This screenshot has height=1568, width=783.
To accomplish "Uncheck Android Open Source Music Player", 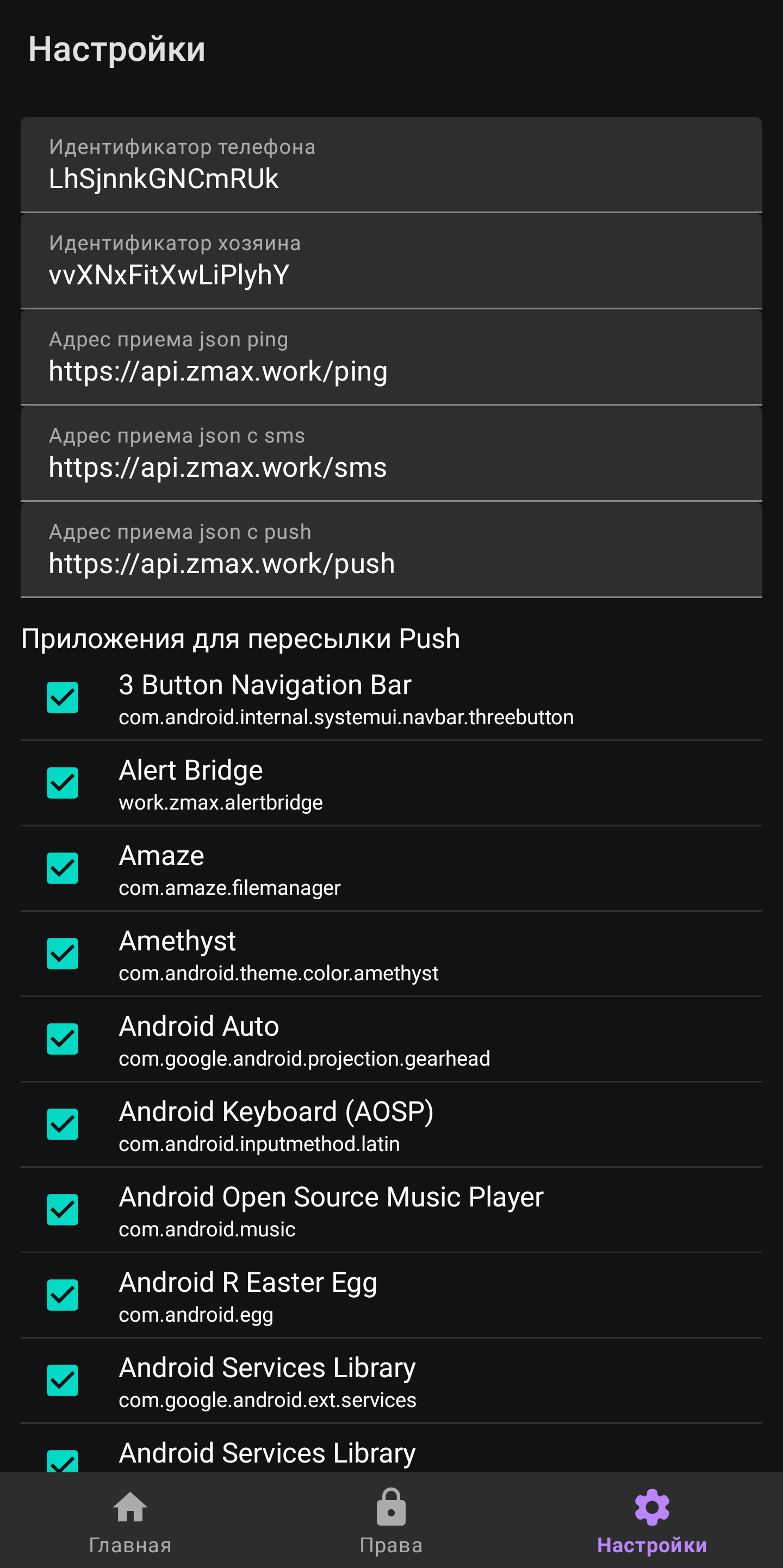I will pos(63,1210).
